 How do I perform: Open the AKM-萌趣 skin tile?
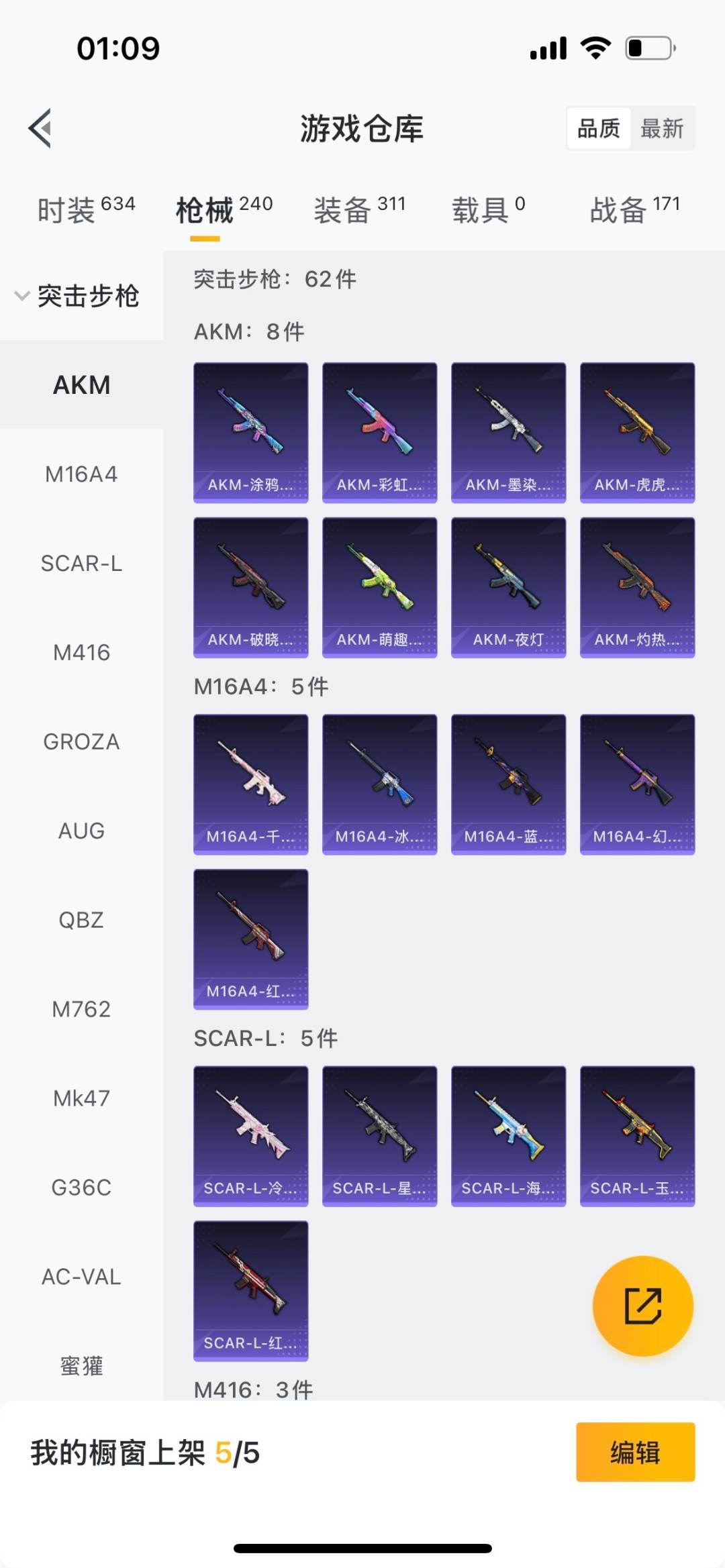[379, 587]
